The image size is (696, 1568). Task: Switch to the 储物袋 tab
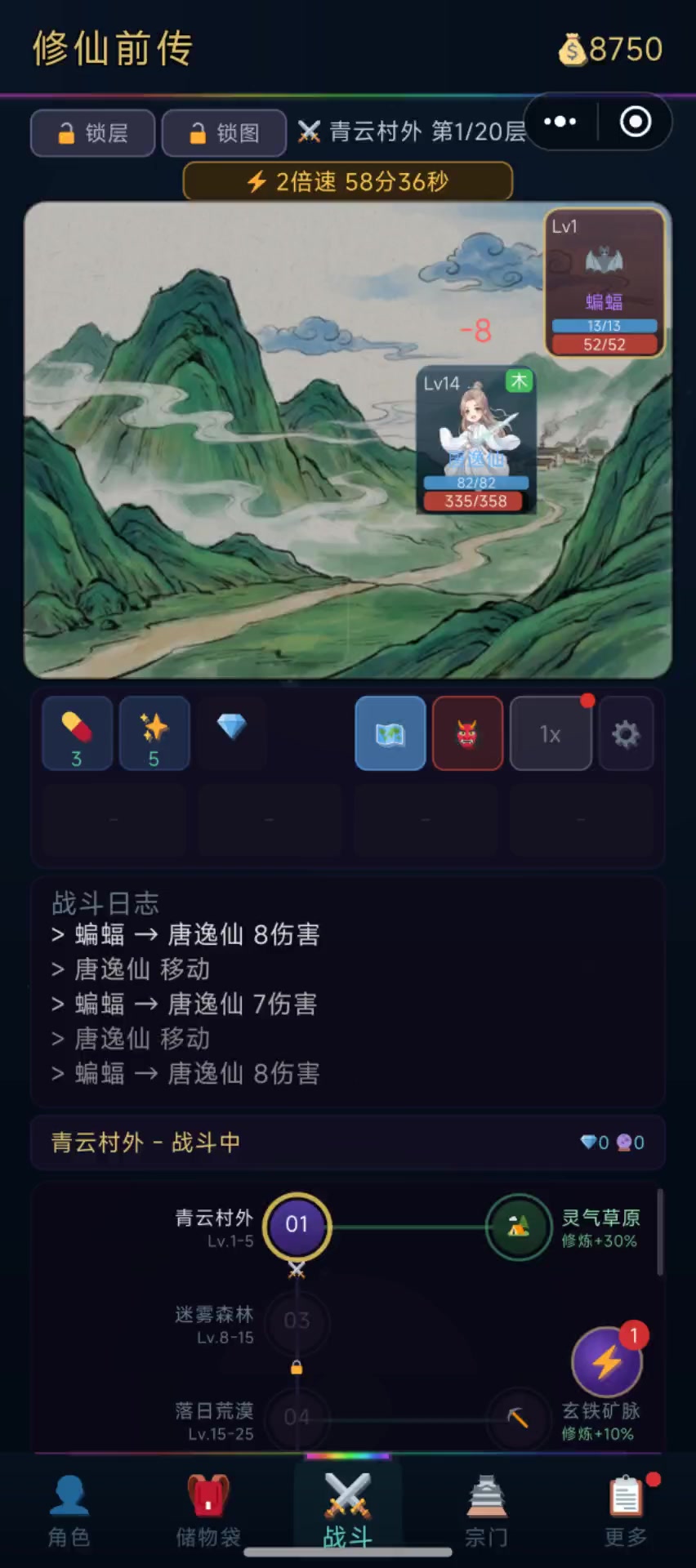point(208,1511)
